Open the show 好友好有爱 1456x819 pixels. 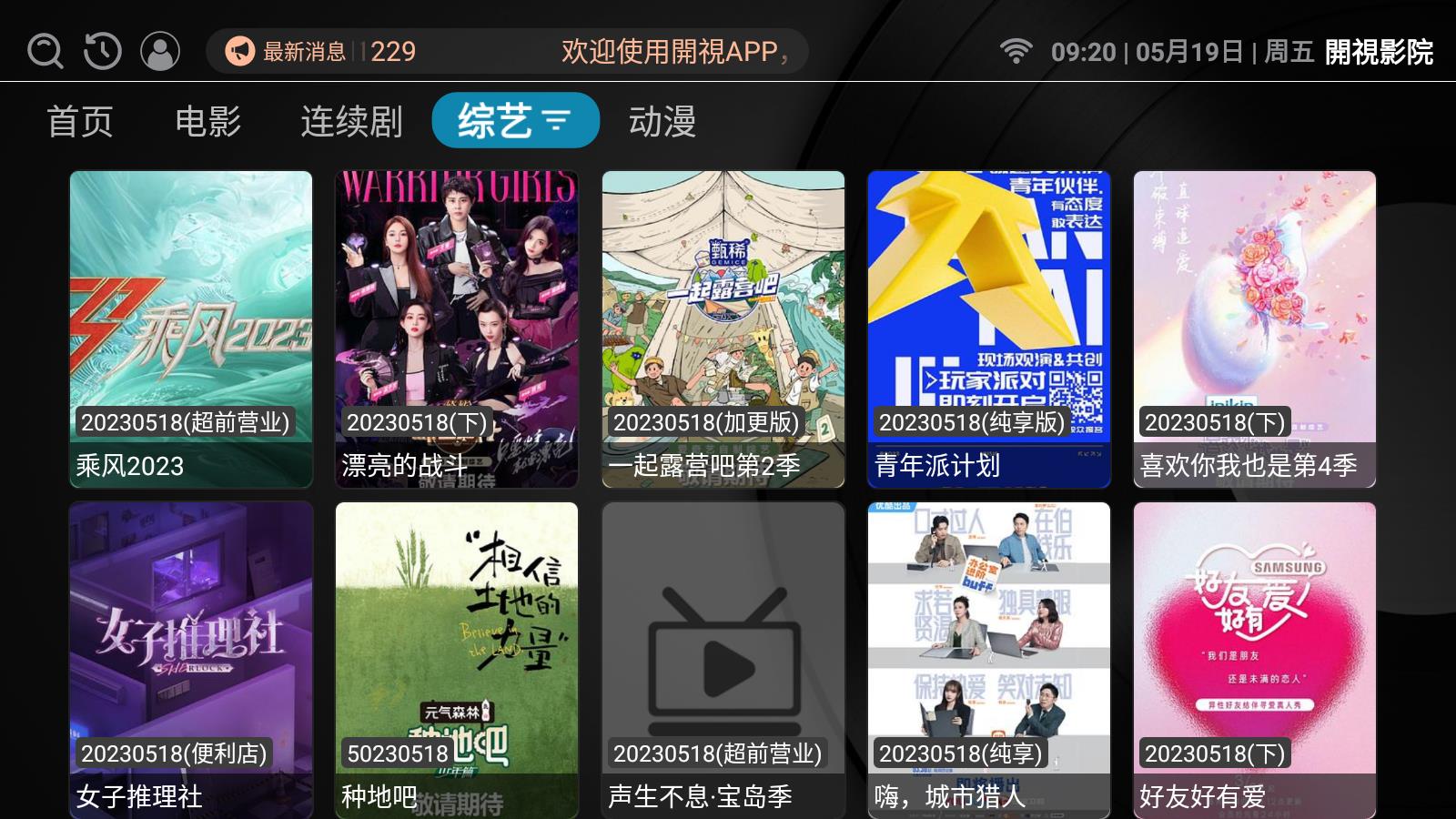(x=1254, y=660)
